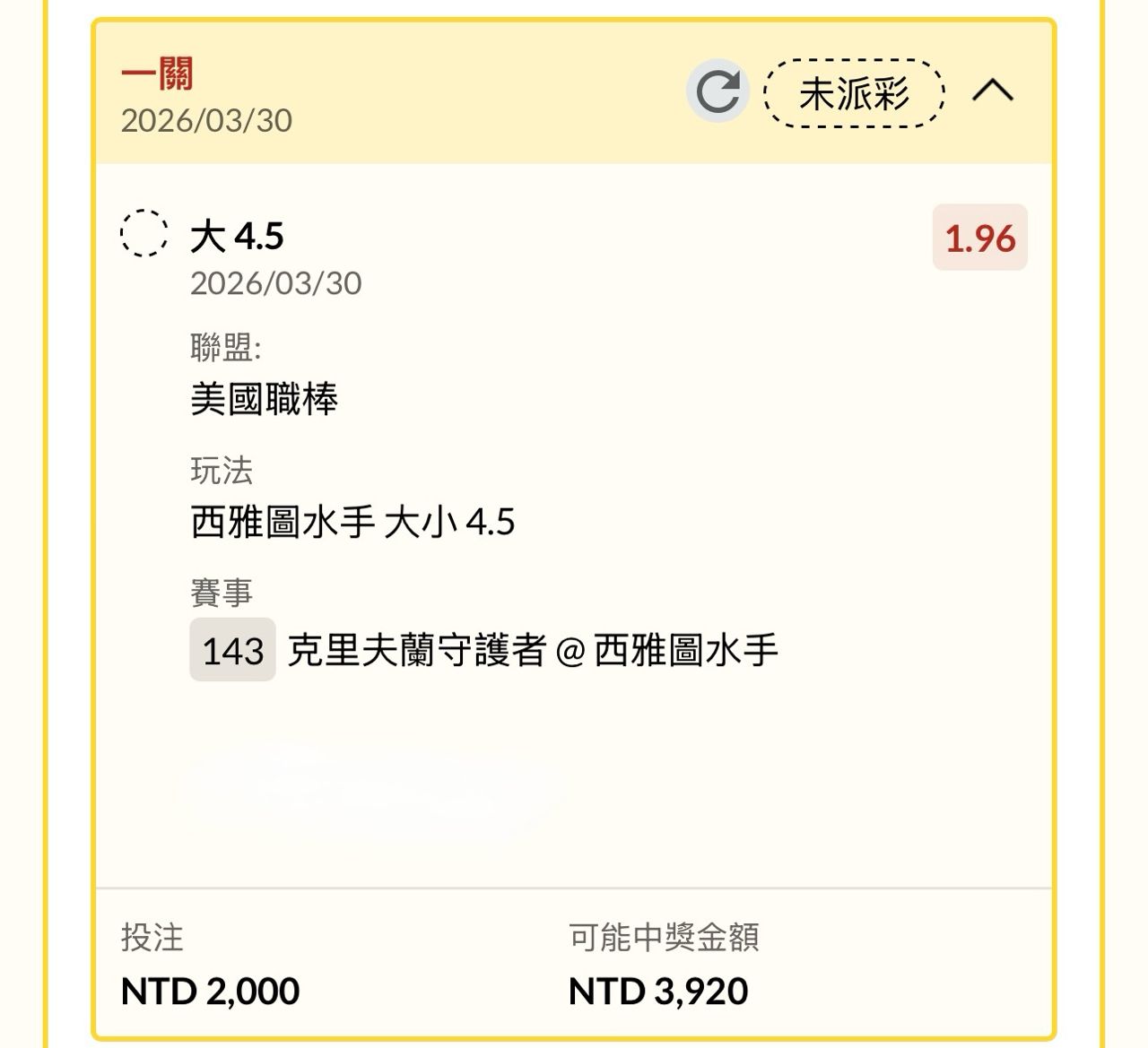Image resolution: width=1148 pixels, height=1048 pixels.
Task: Collapse the 一關 bet card
Action: tap(993, 91)
